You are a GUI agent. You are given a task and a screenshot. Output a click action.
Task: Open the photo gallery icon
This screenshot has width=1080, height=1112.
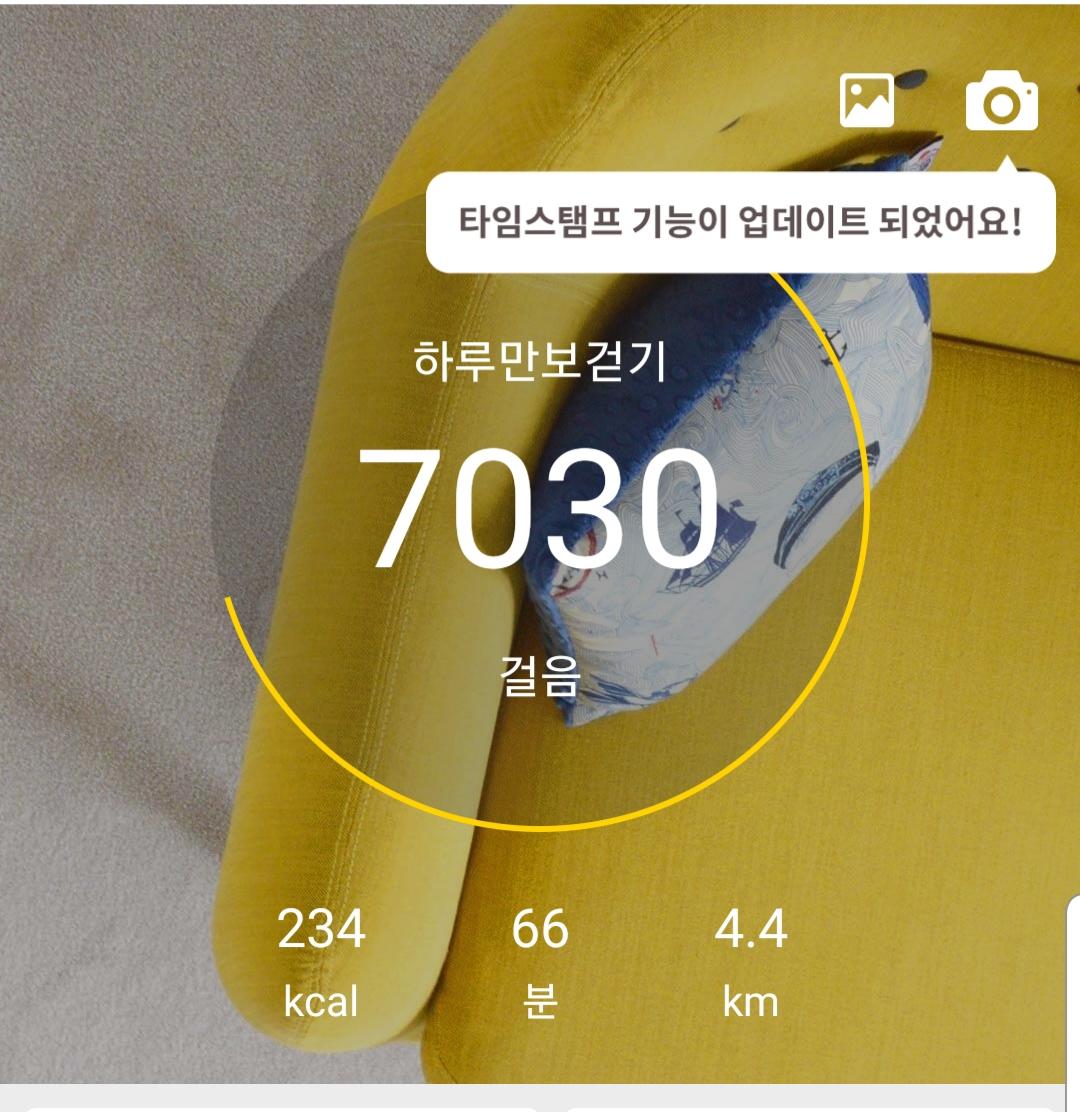pyautogui.click(x=866, y=101)
